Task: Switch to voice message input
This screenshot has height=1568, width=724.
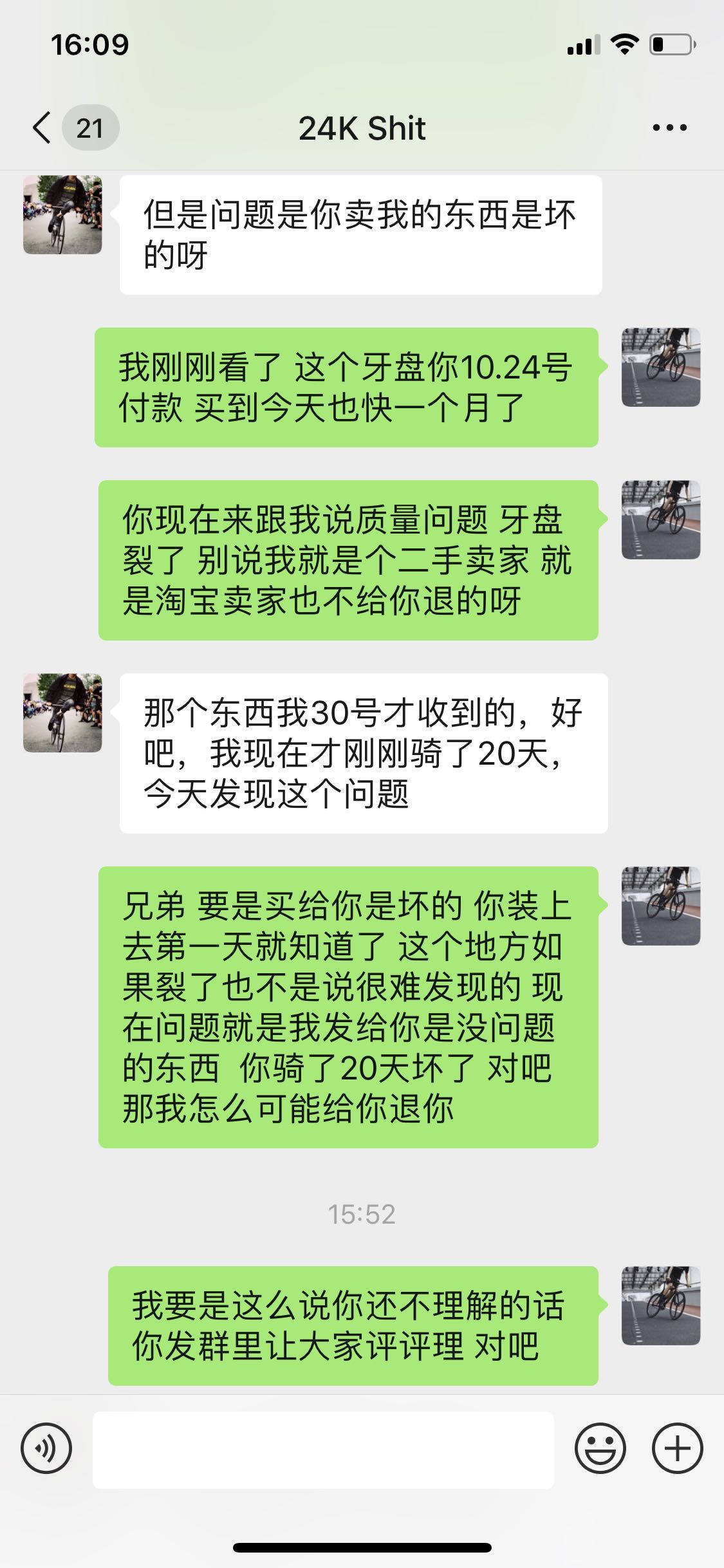Action: (46, 1449)
